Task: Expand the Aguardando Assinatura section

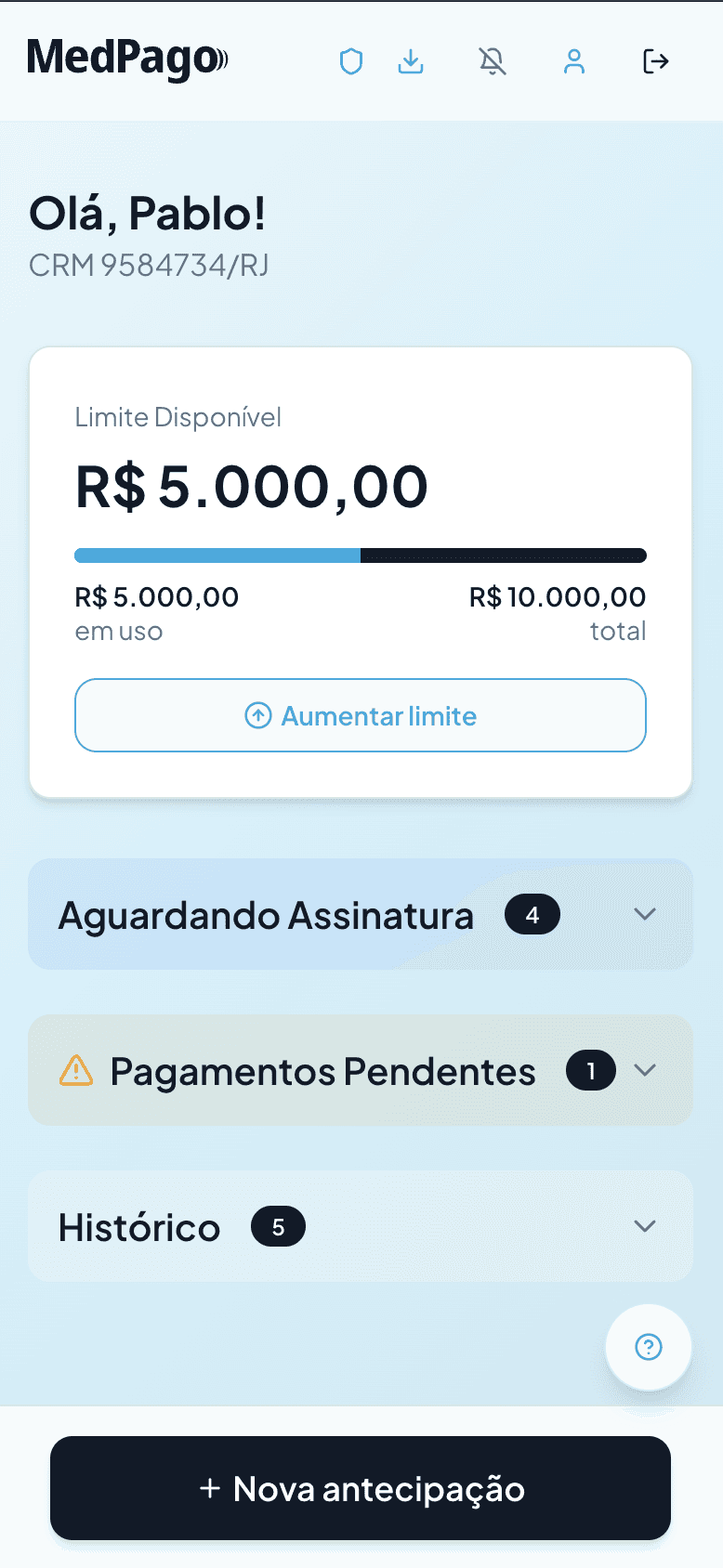Action: (x=361, y=915)
